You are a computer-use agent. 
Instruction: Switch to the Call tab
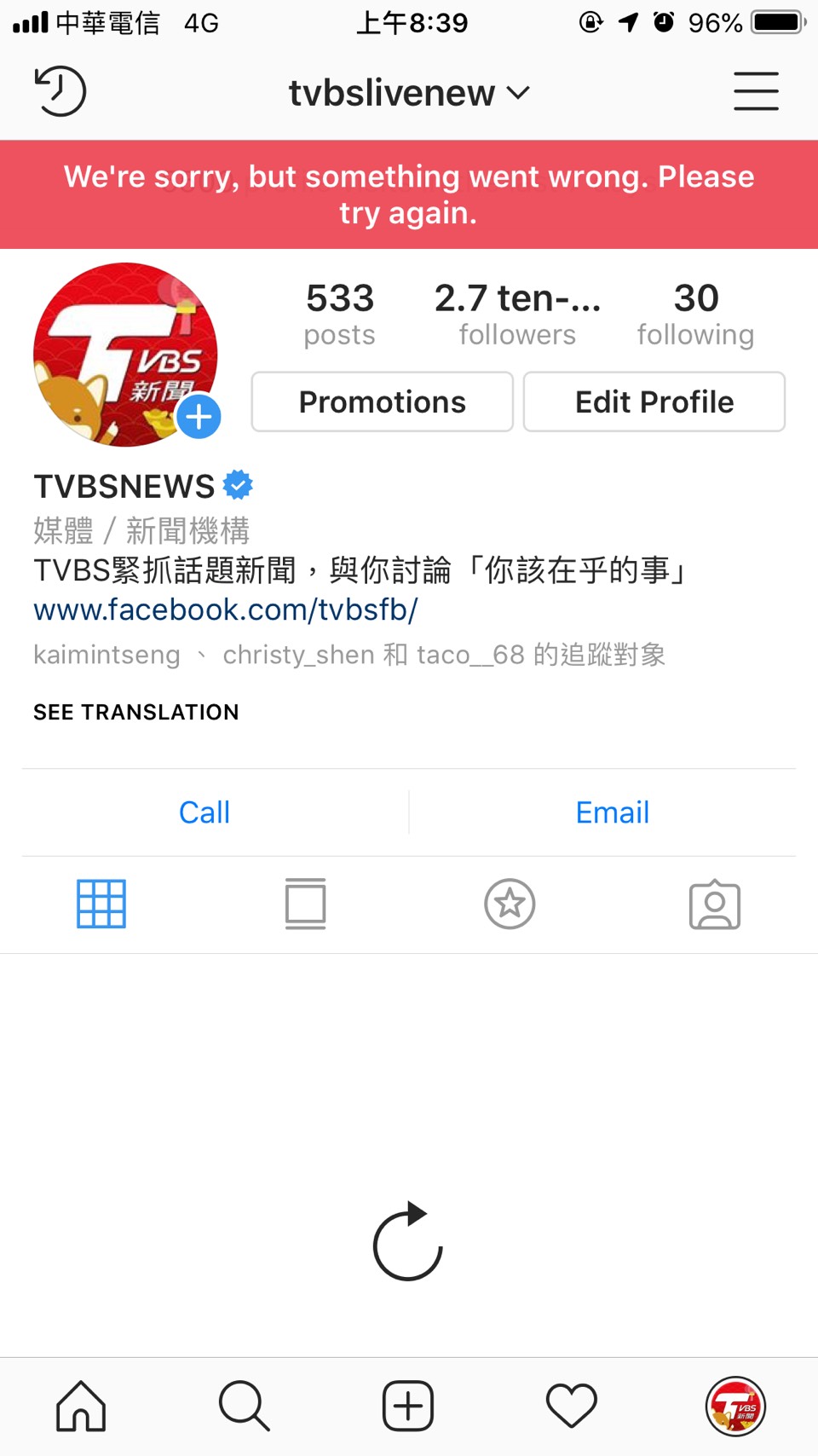(x=204, y=812)
